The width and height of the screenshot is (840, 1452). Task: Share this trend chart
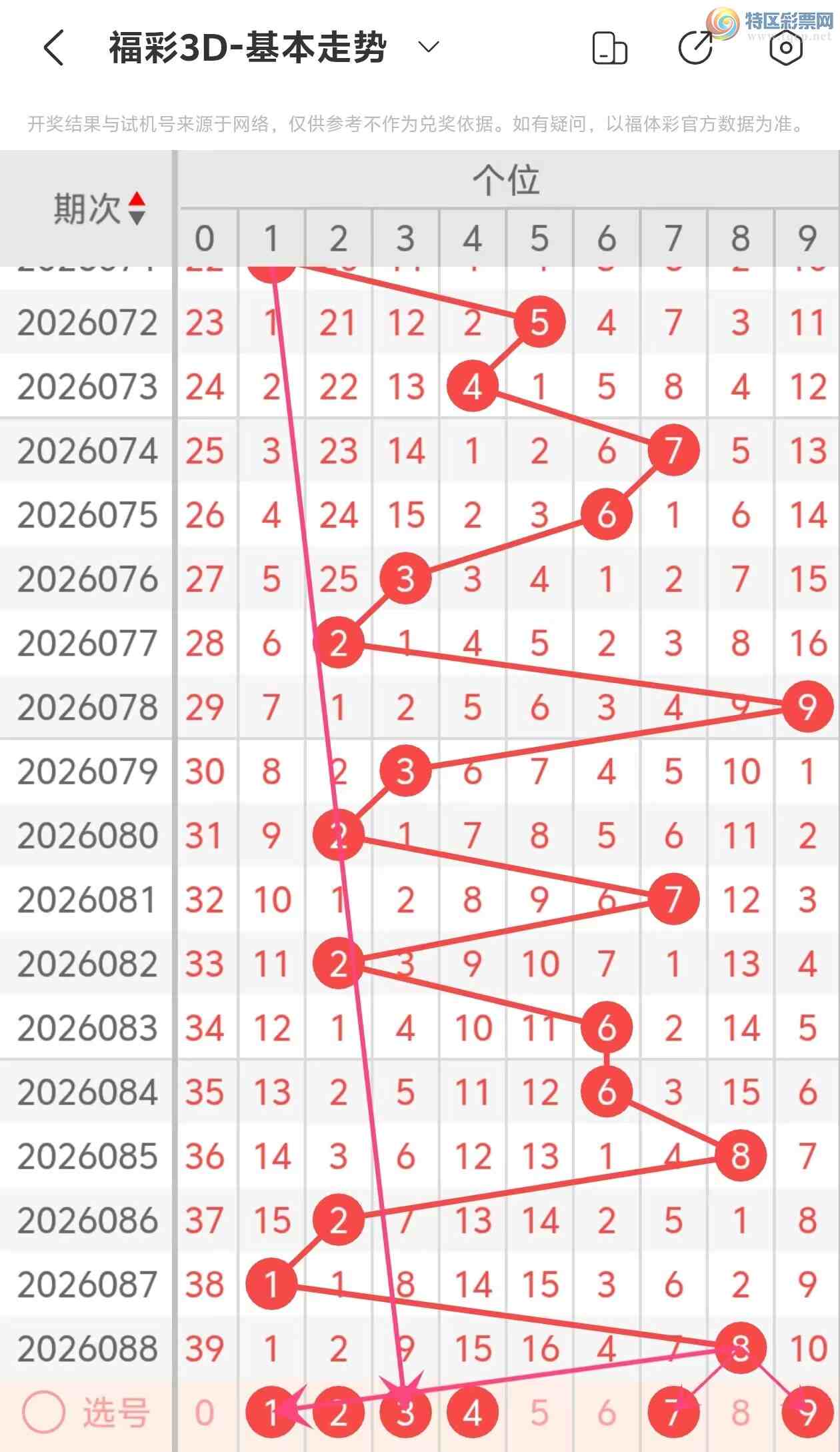pos(695,48)
